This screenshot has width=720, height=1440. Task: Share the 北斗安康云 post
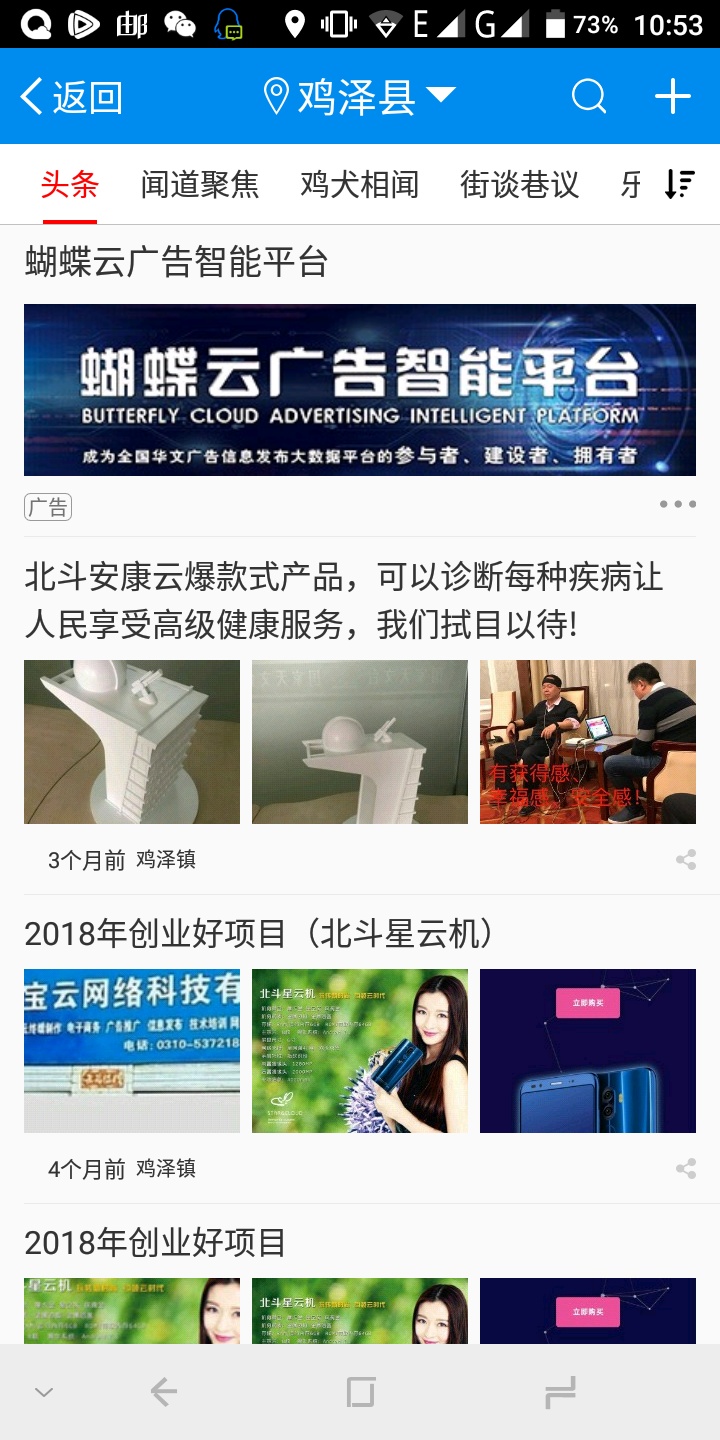point(686,860)
